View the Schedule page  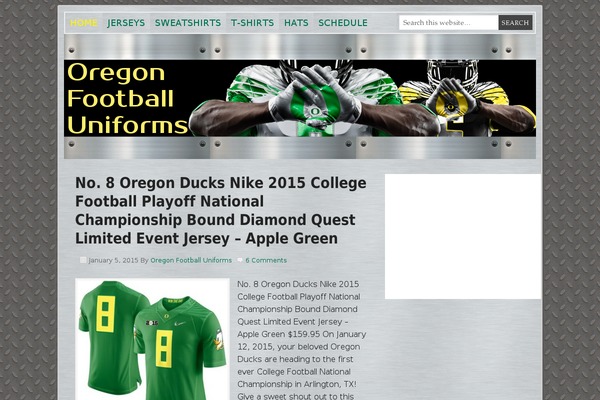[343, 22]
